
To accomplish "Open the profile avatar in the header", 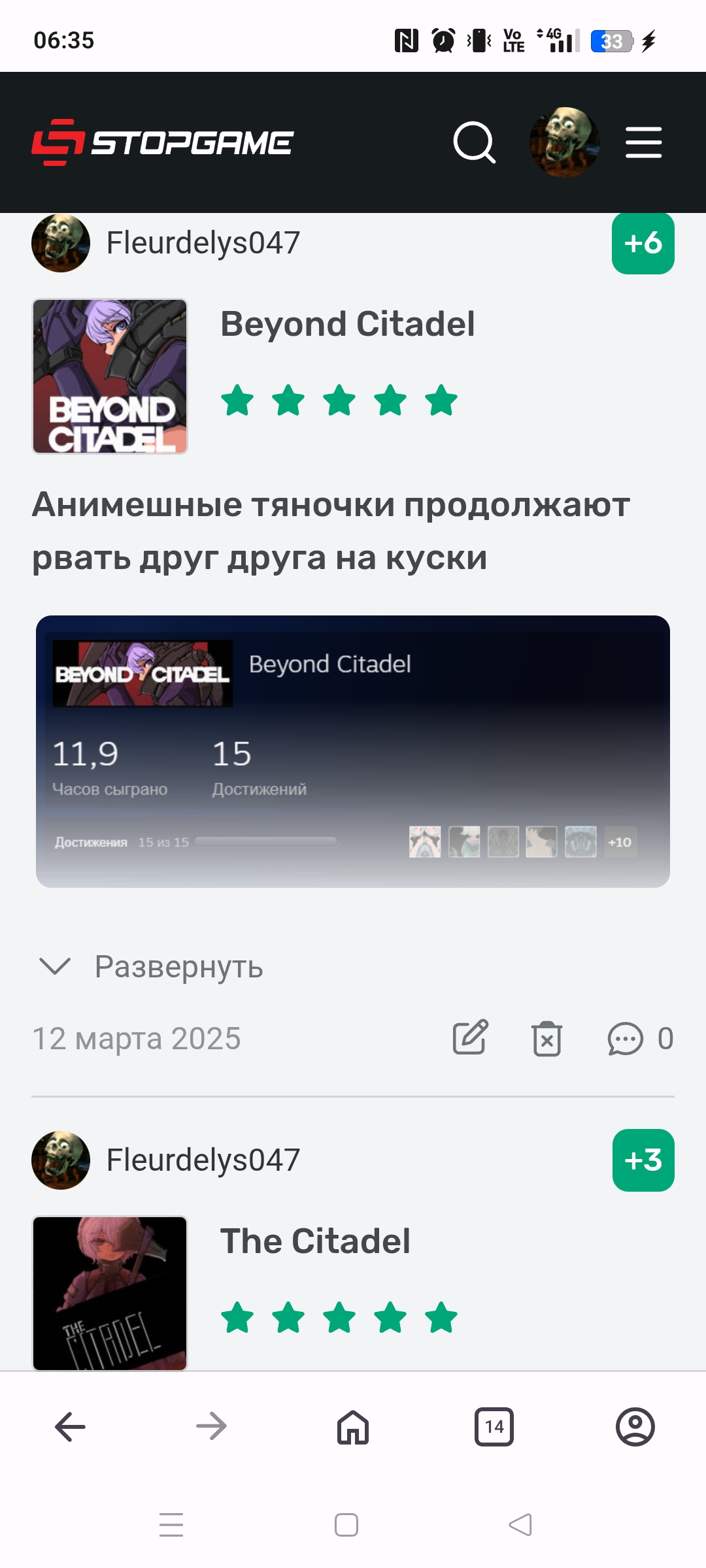I will click(x=564, y=142).
